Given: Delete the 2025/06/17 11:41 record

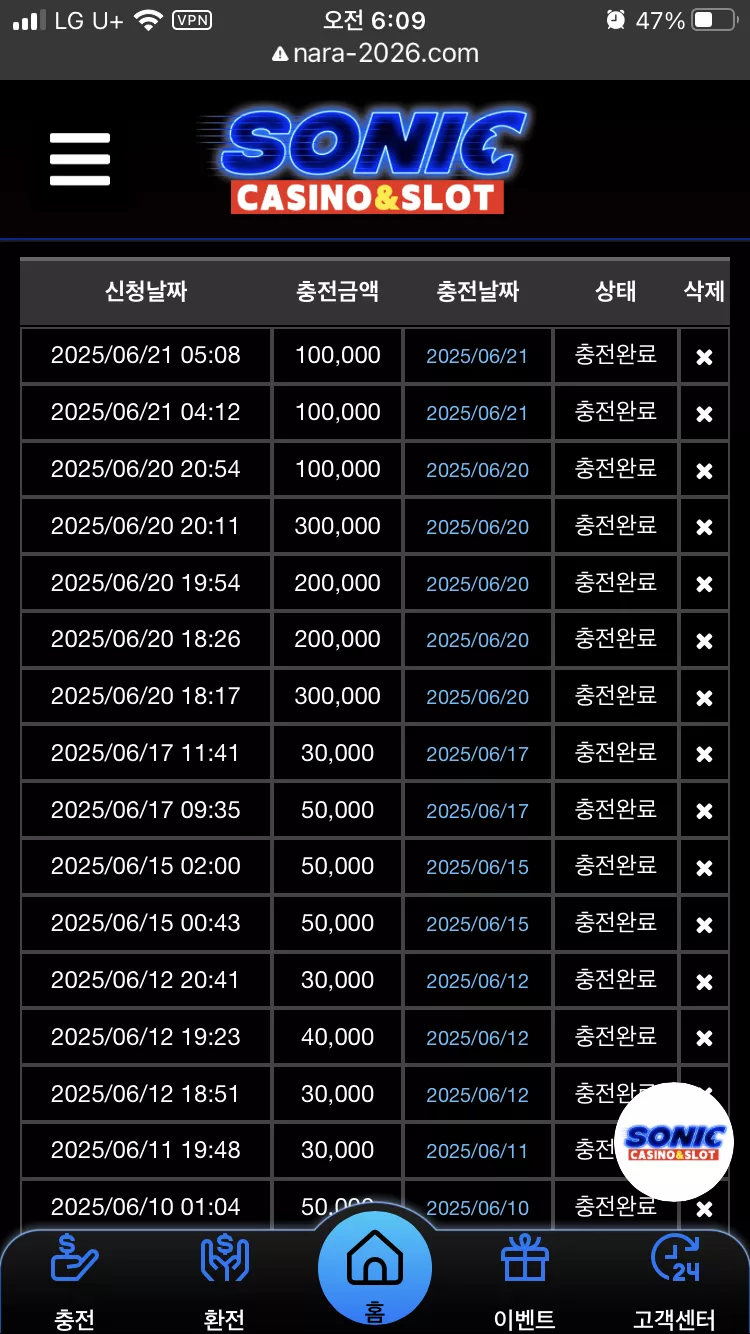Looking at the screenshot, I should pyautogui.click(x=704, y=754).
